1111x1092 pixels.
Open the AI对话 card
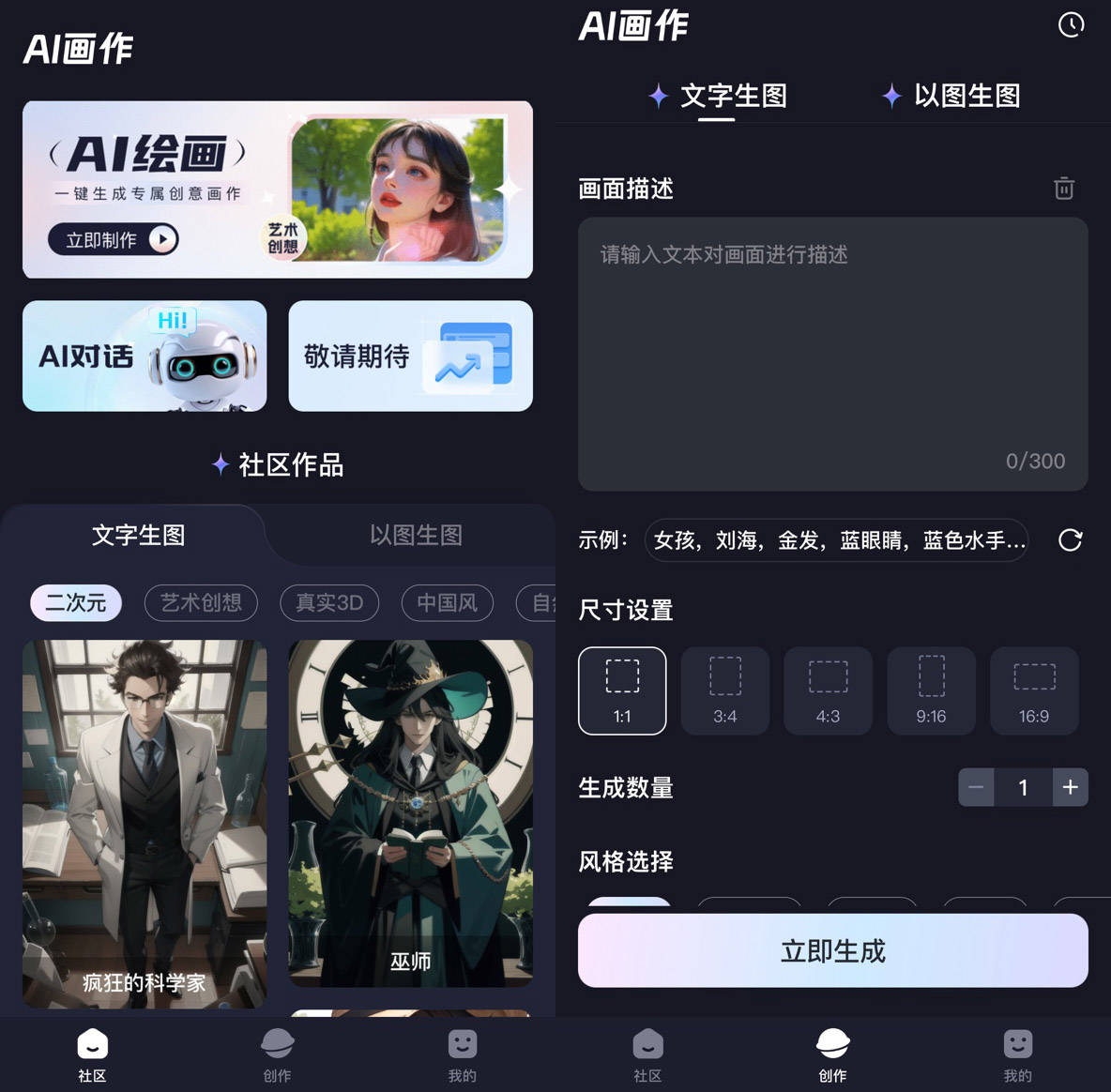pyautogui.click(x=145, y=356)
